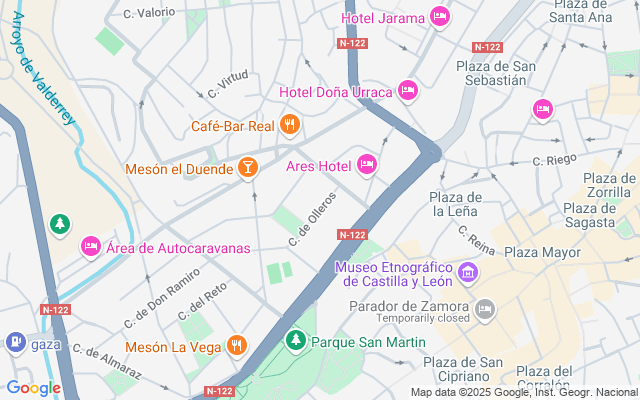Image resolution: width=640 pixels, height=400 pixels.
Task: Open the Ares Hotel marker
Action: [x=367, y=164]
